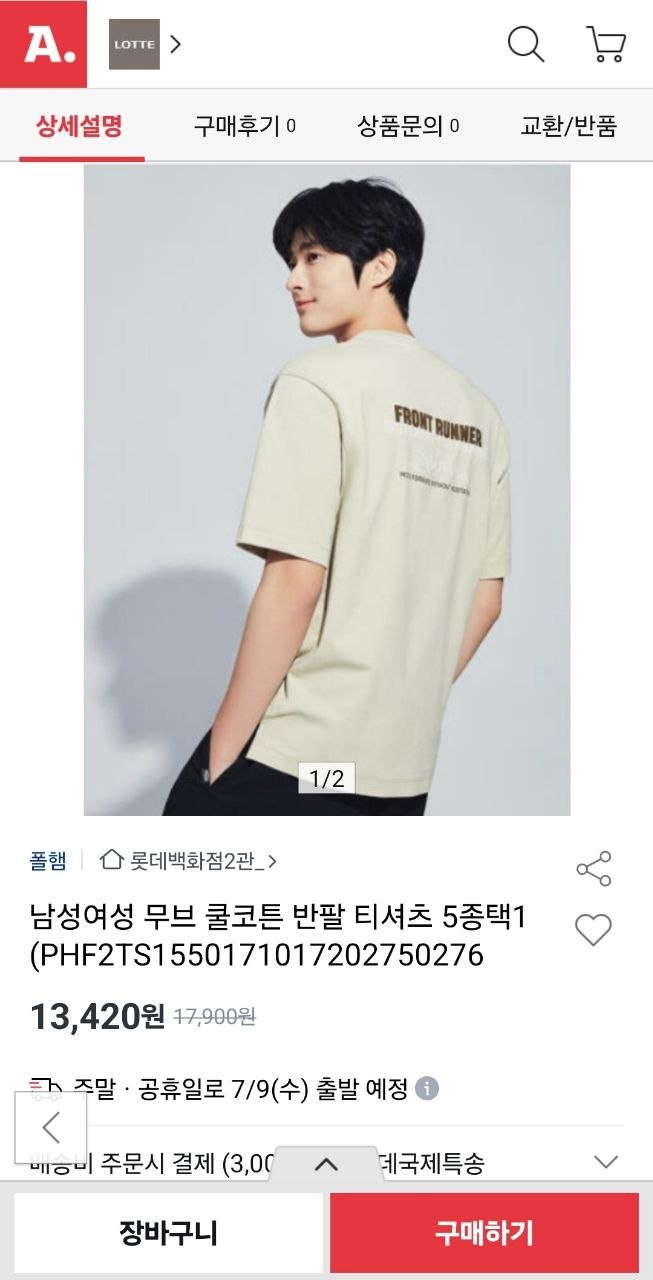Share this product

593,869
